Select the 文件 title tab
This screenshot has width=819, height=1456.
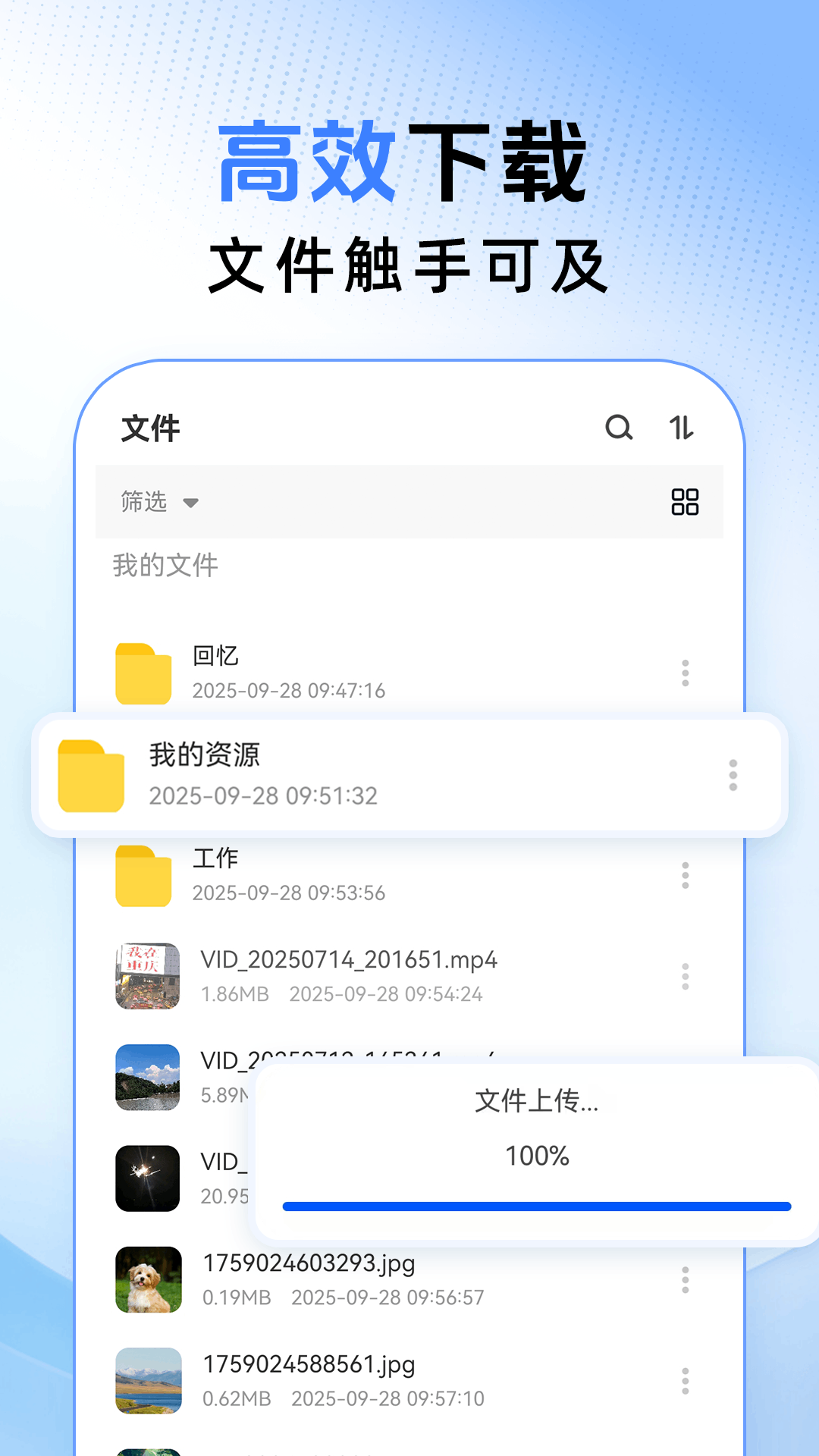(x=149, y=428)
